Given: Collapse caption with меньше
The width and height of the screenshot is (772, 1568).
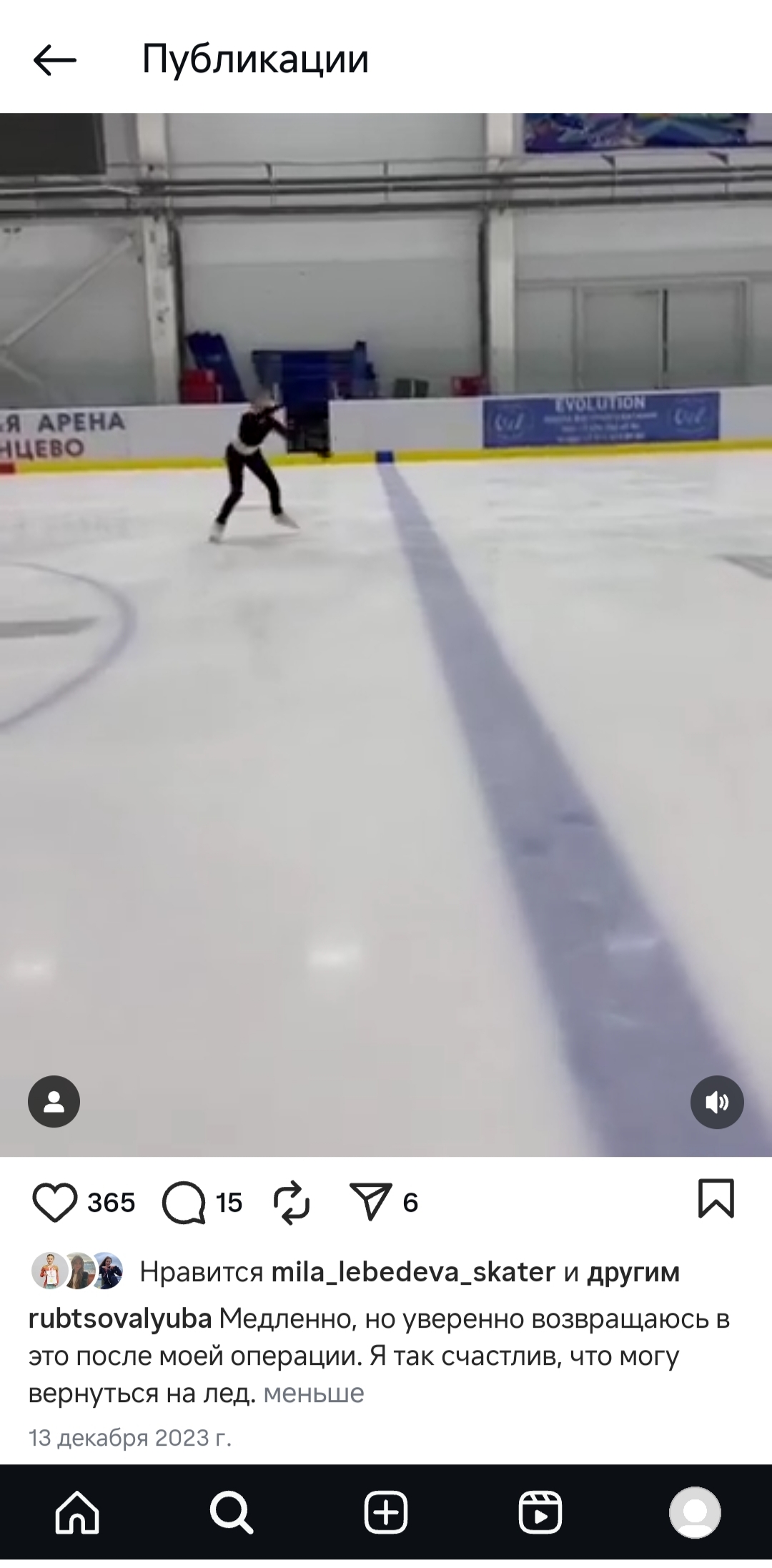Looking at the screenshot, I should (314, 1393).
